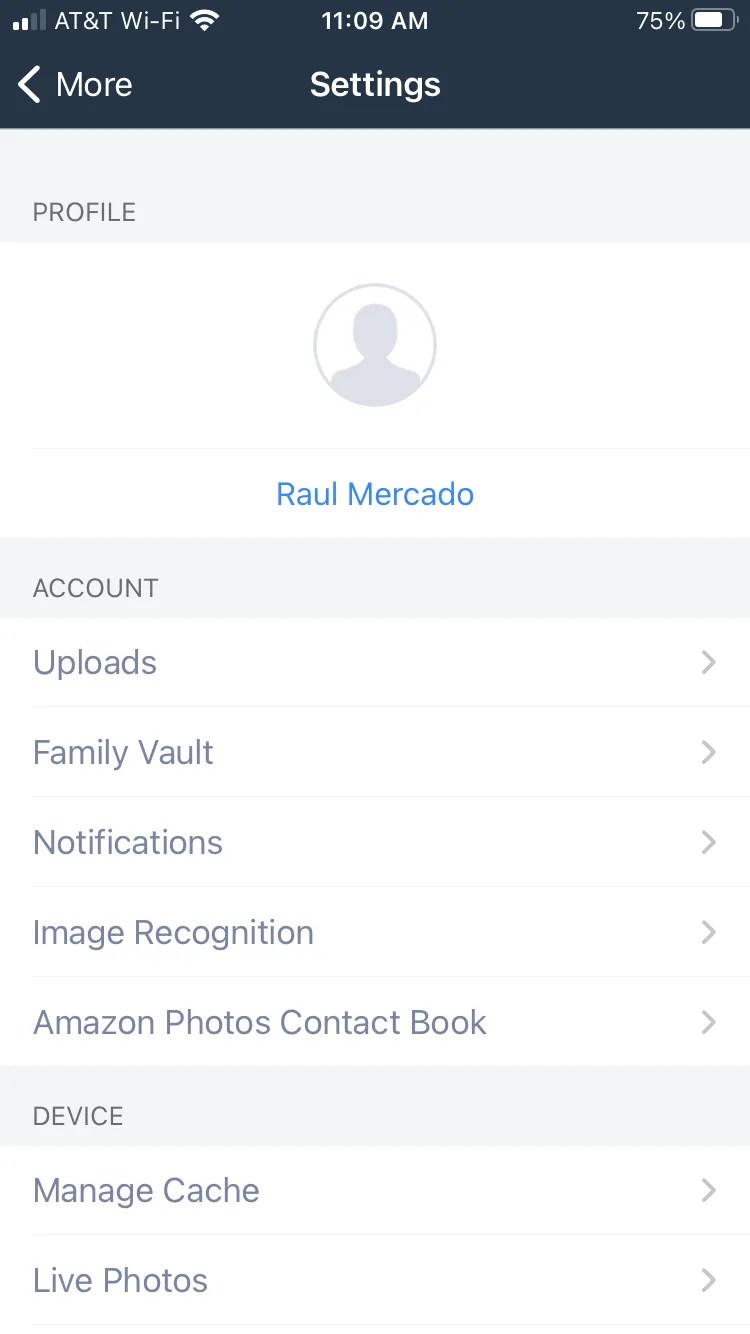Tap the back chevron beside More

[x=27, y=85]
